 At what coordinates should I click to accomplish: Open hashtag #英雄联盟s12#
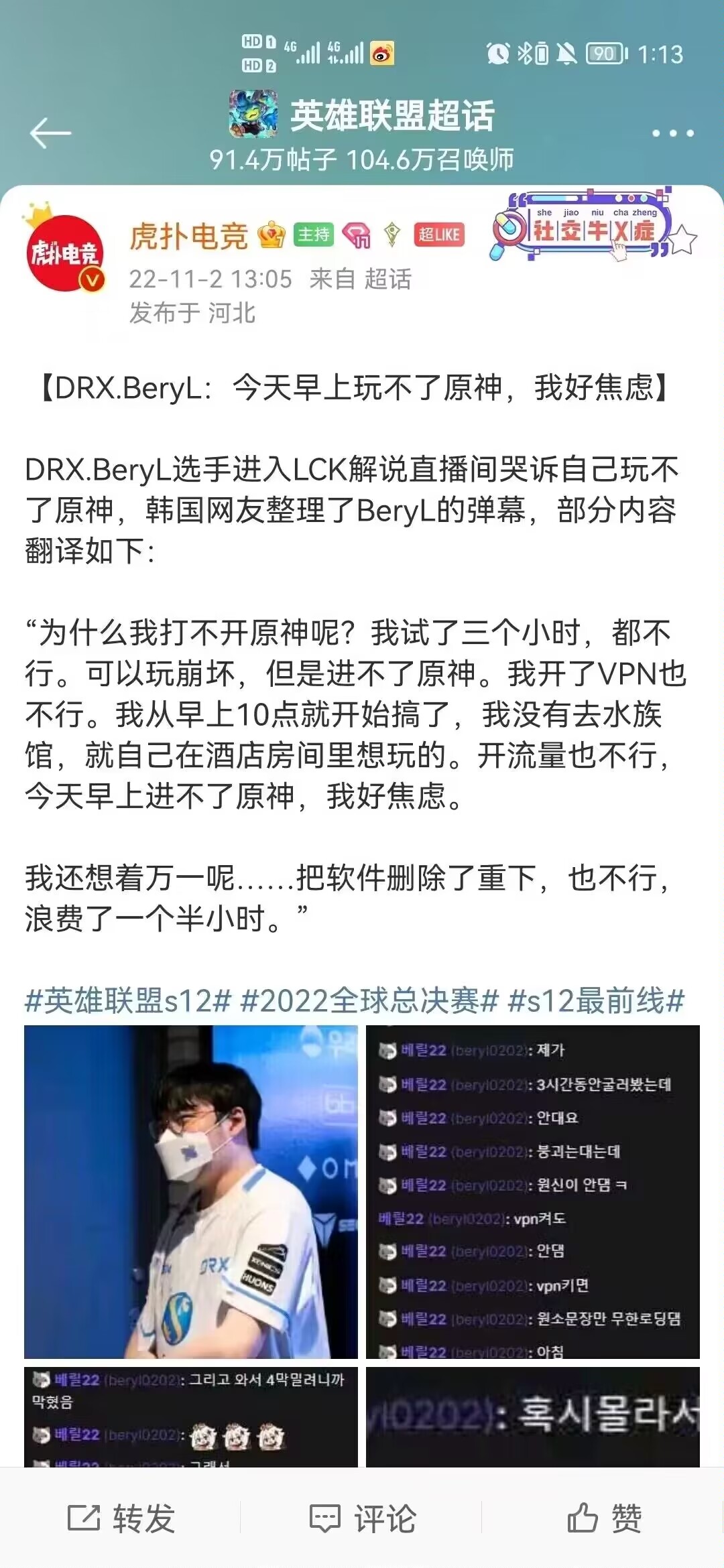click(128, 1001)
